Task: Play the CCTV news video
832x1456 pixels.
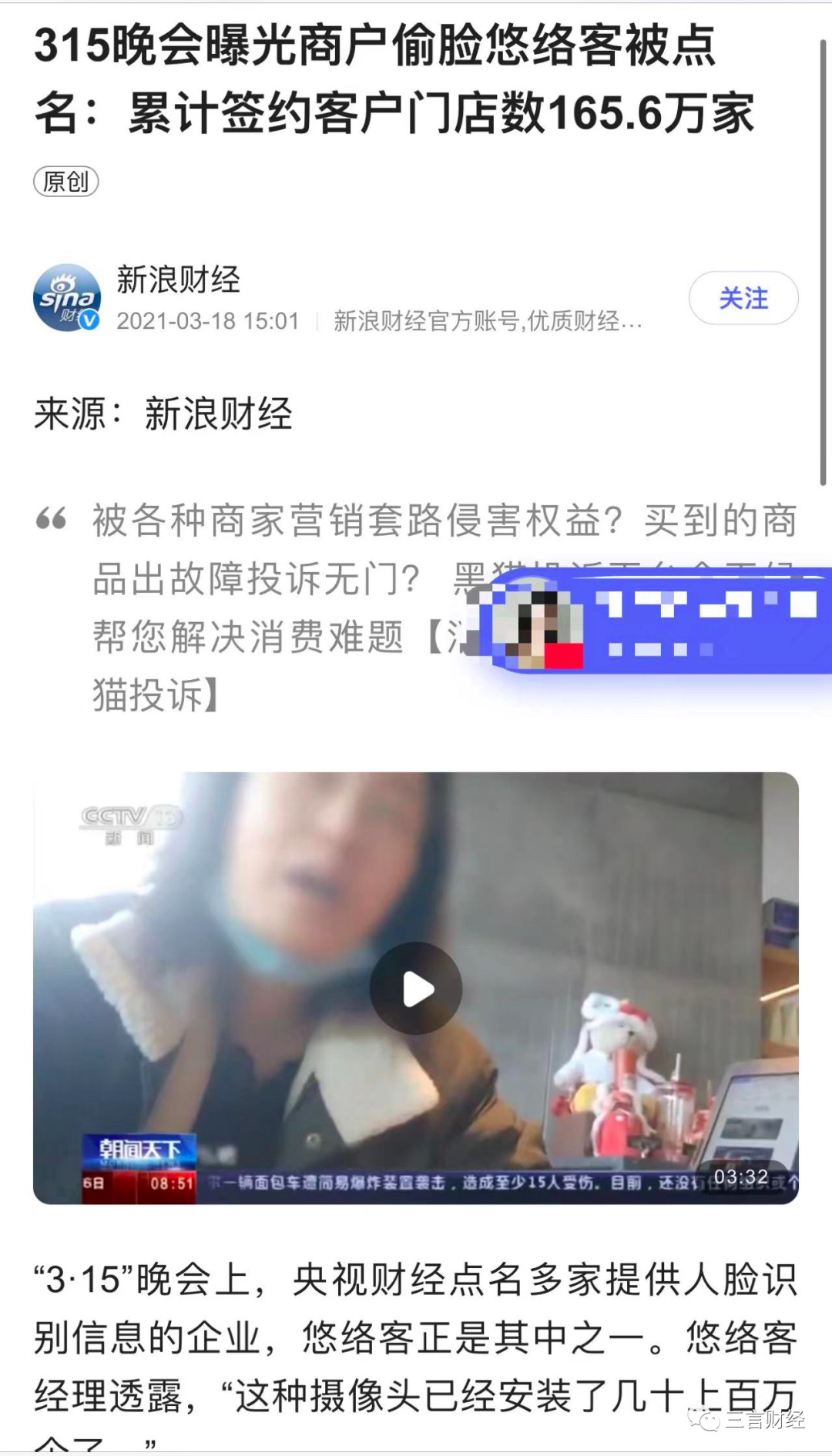Action: (416, 988)
